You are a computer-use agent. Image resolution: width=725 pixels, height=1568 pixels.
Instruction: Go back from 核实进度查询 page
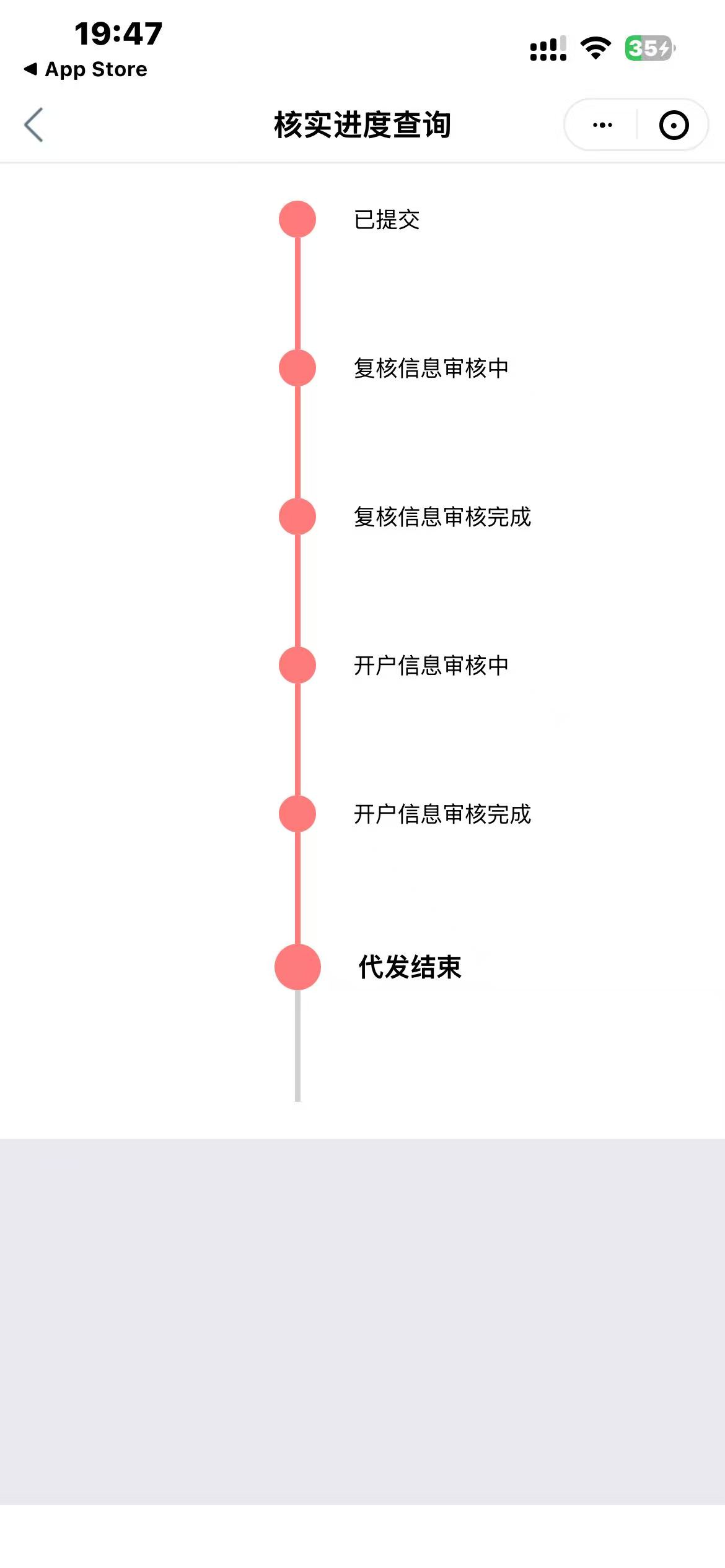pyautogui.click(x=34, y=124)
